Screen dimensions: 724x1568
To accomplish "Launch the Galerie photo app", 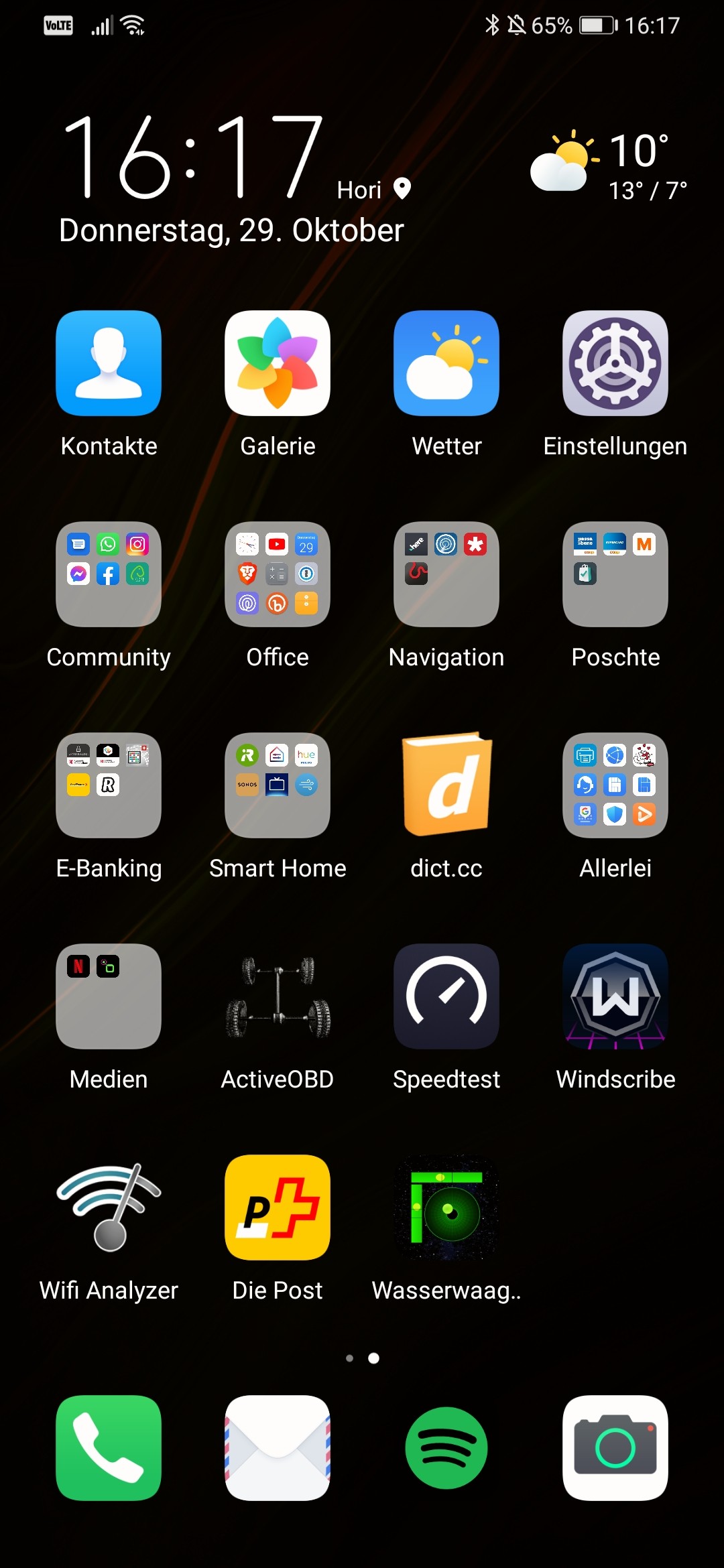I will 278,363.
